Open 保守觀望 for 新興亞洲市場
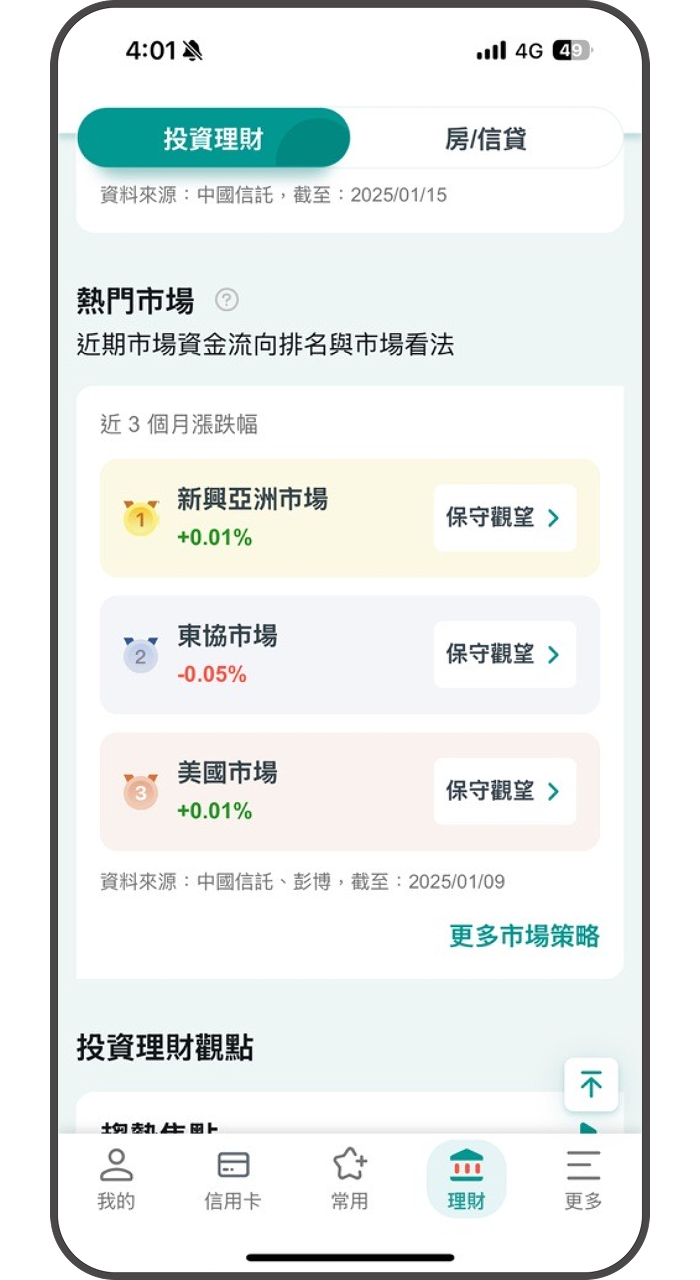 504,518
